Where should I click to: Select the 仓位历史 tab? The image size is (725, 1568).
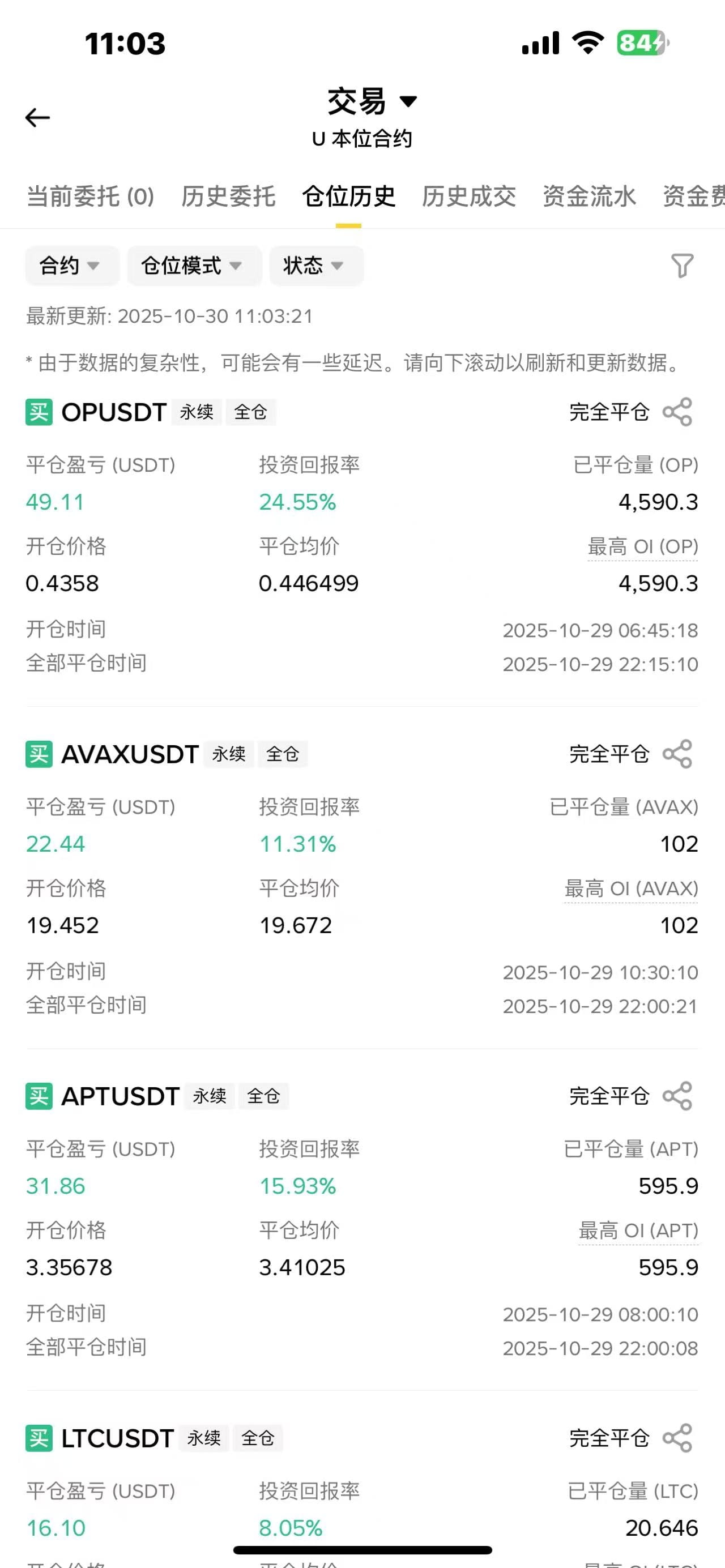coord(349,196)
